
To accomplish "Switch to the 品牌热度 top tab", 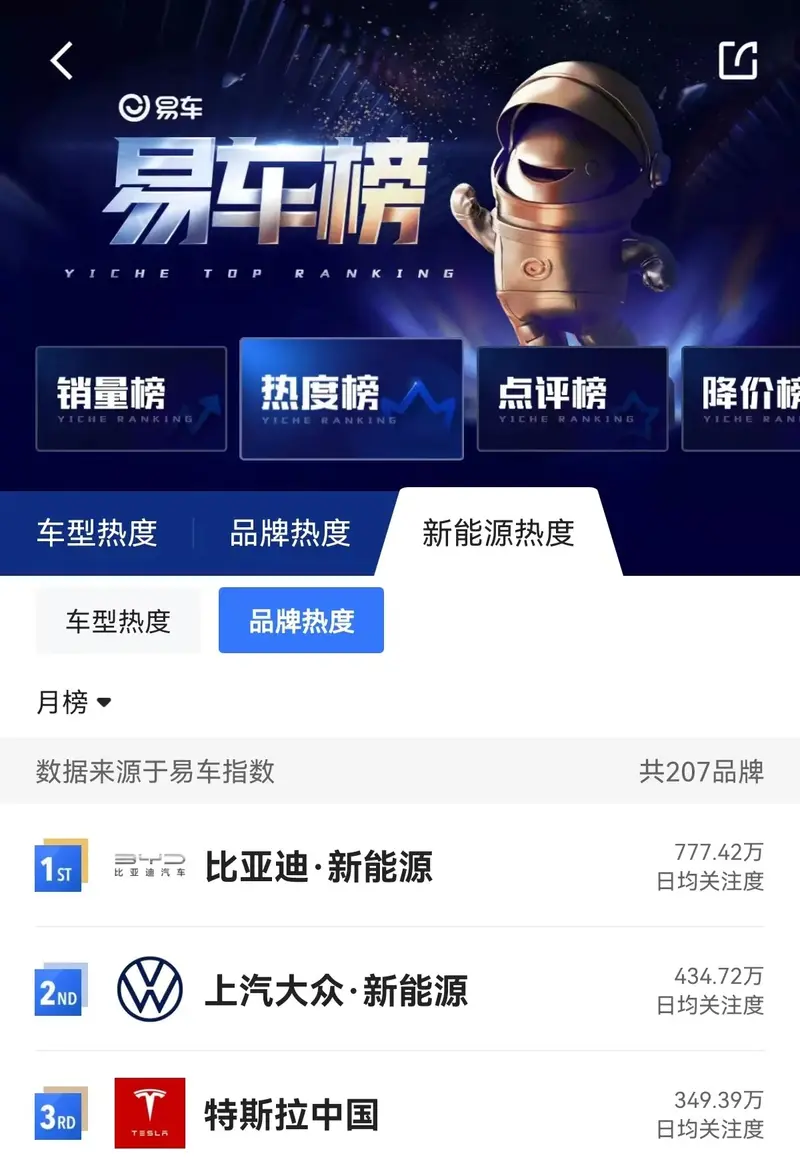I will [x=290, y=532].
